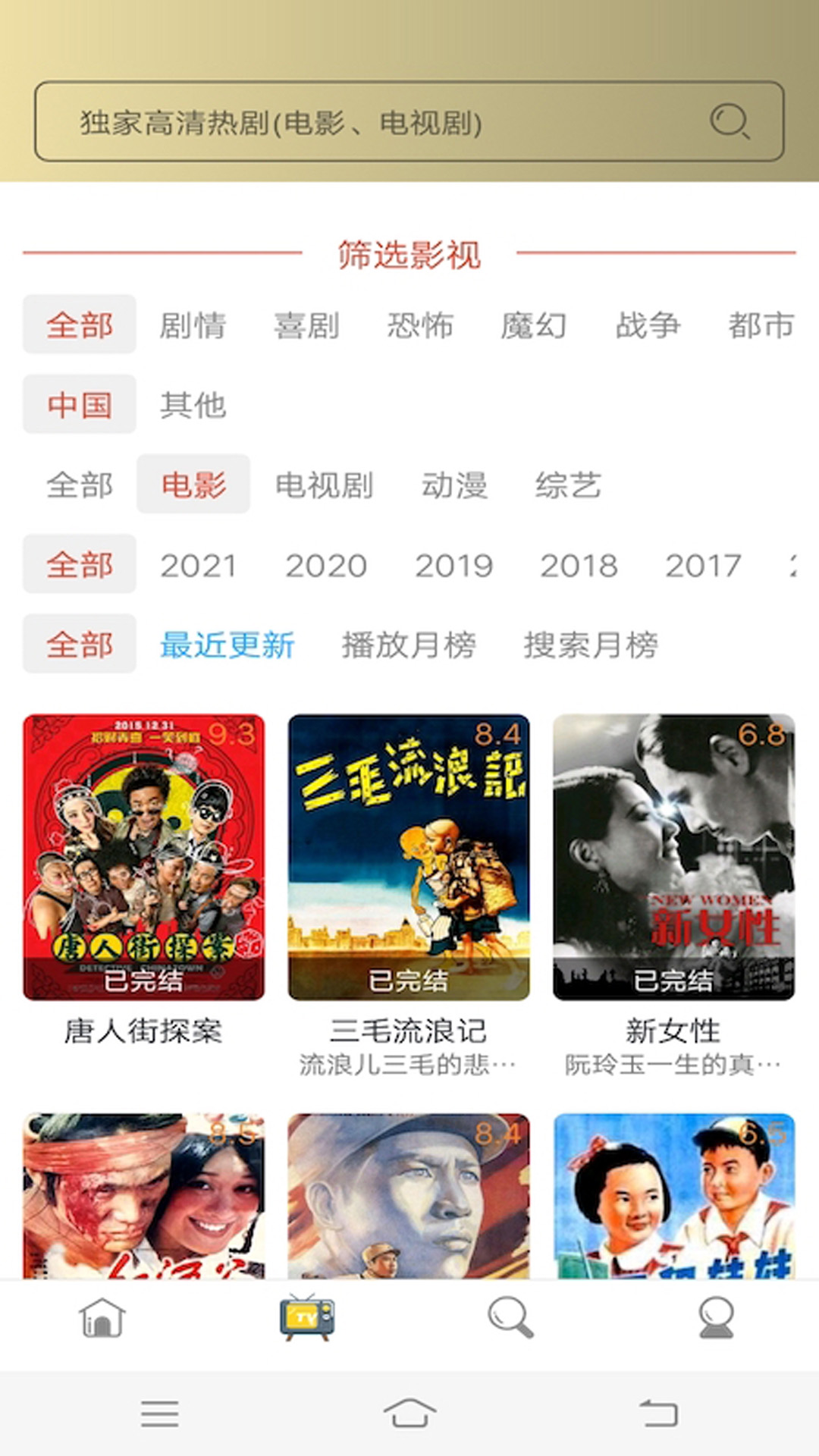
Task: Select the 恐怖 horror genre chip
Action: click(x=420, y=325)
